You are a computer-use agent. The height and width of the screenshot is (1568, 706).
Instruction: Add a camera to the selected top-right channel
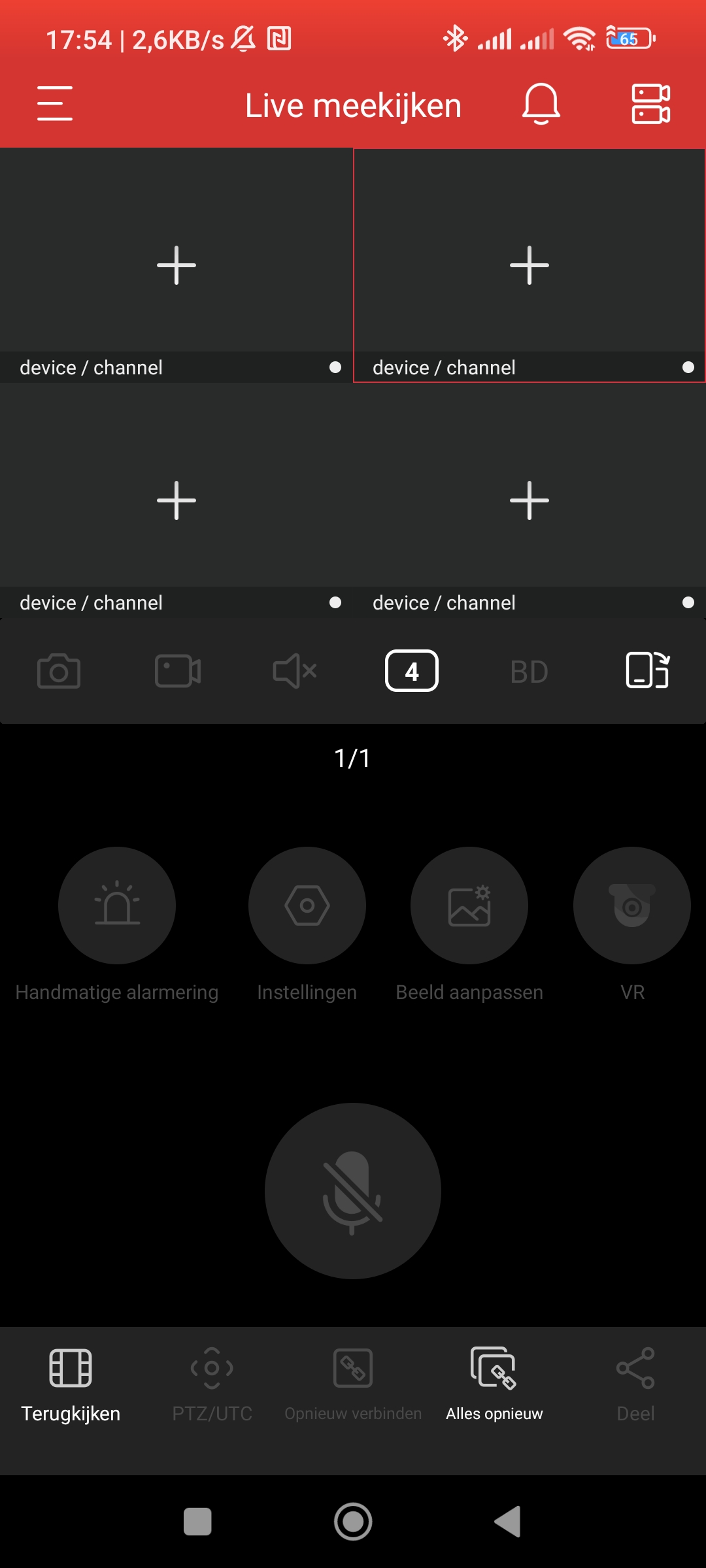click(x=529, y=265)
